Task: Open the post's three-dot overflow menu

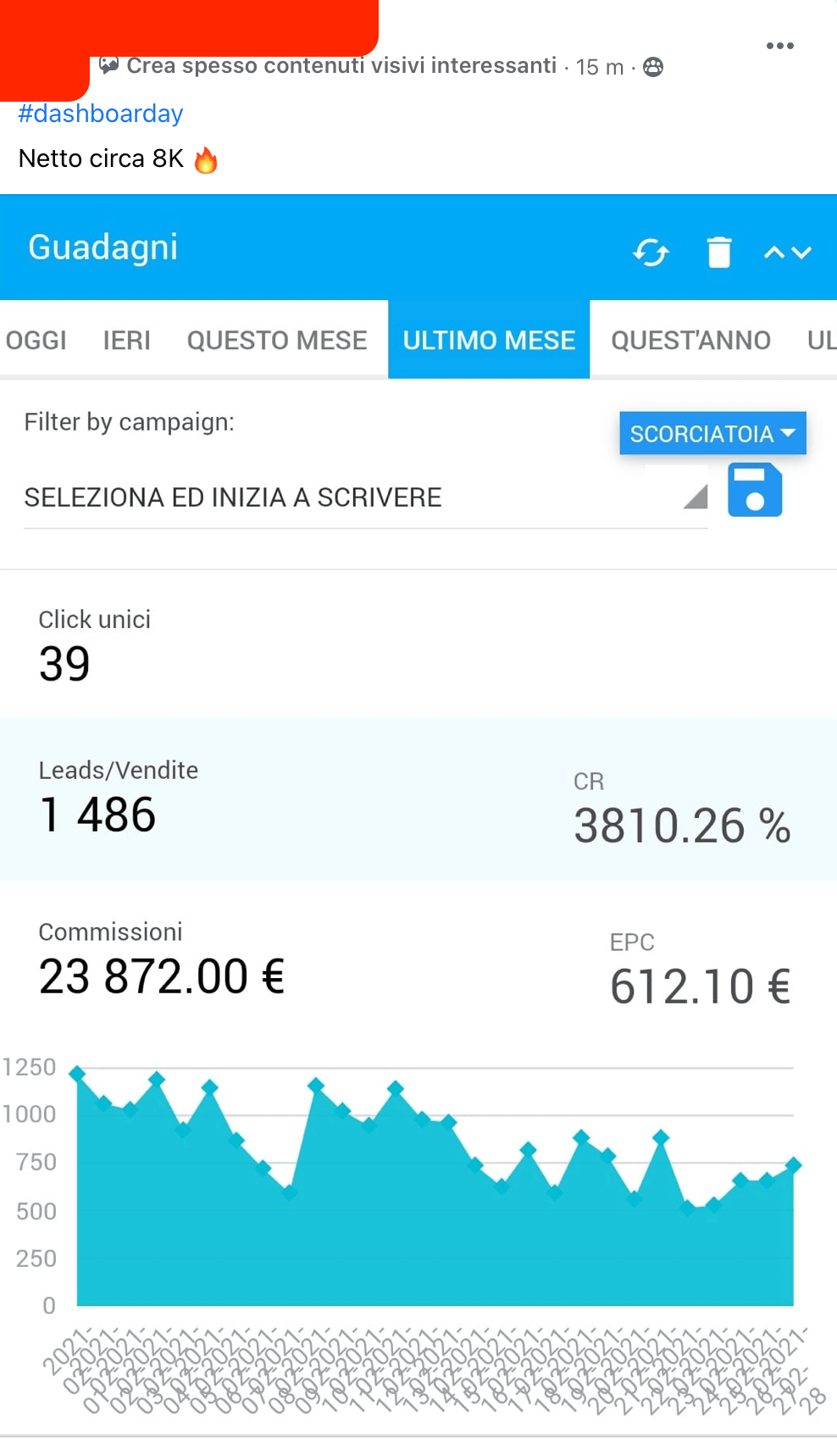Action: 779,46
